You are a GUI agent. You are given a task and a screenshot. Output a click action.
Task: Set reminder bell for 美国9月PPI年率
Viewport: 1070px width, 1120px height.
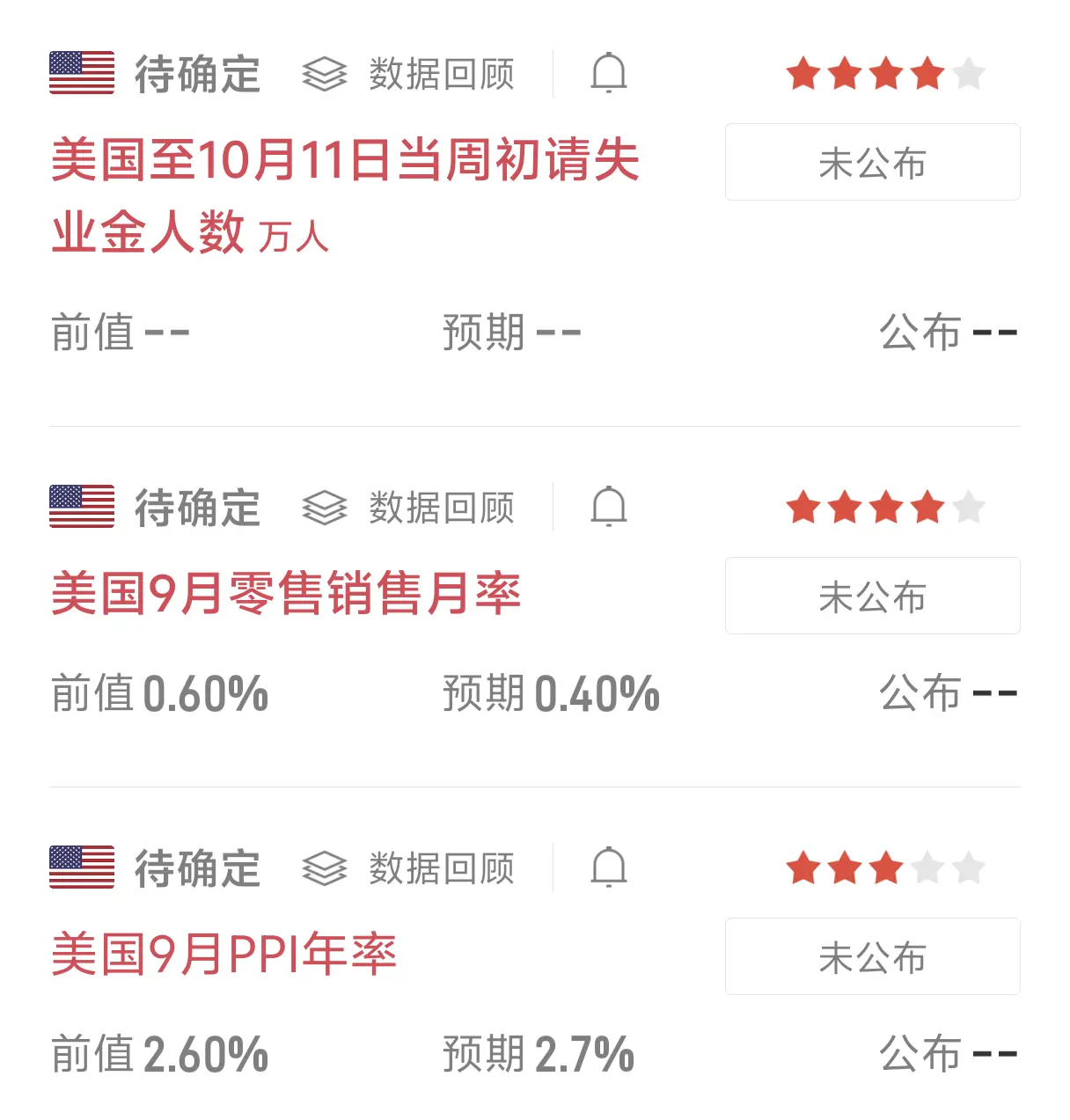(x=608, y=867)
